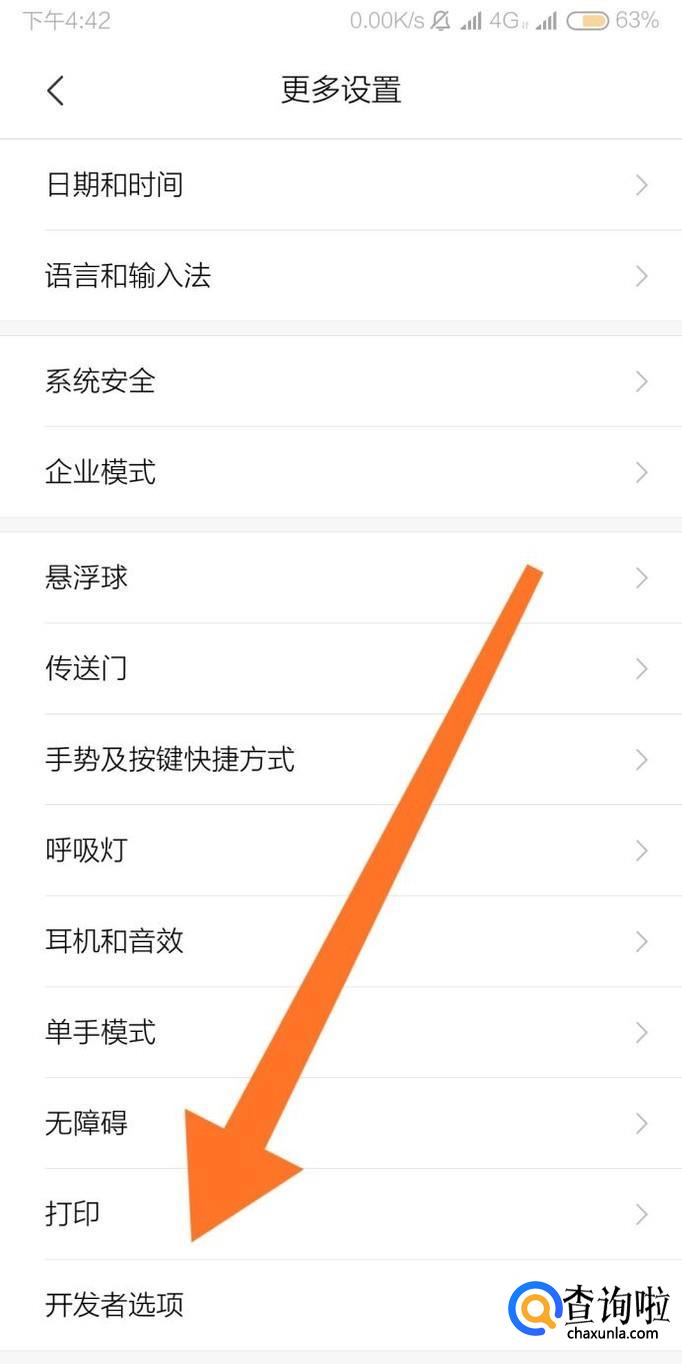This screenshot has width=682, height=1364.
Task: Open 手势及按键快捷方式
Action: click(341, 760)
